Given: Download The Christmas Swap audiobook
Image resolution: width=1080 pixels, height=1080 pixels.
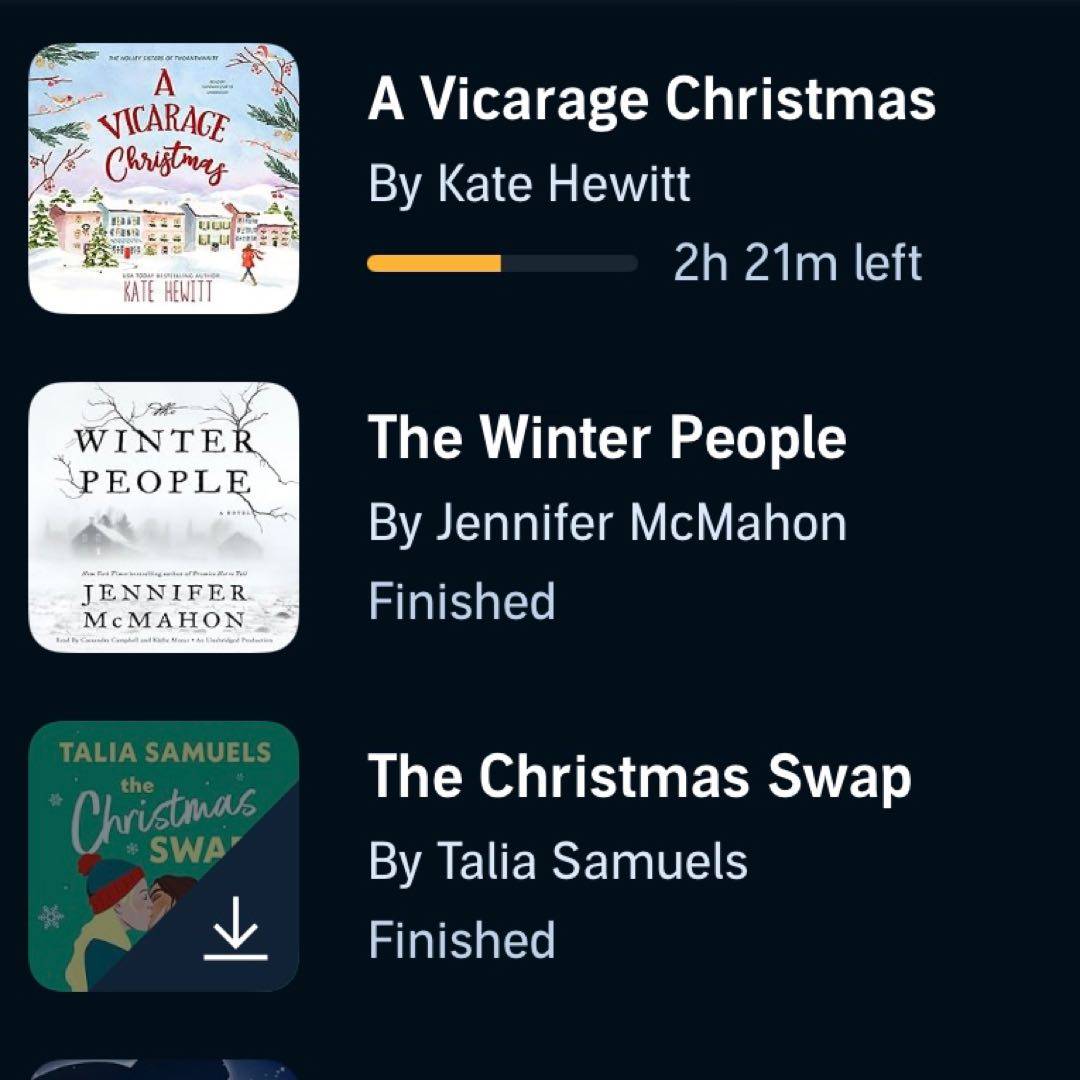Looking at the screenshot, I should 236,930.
